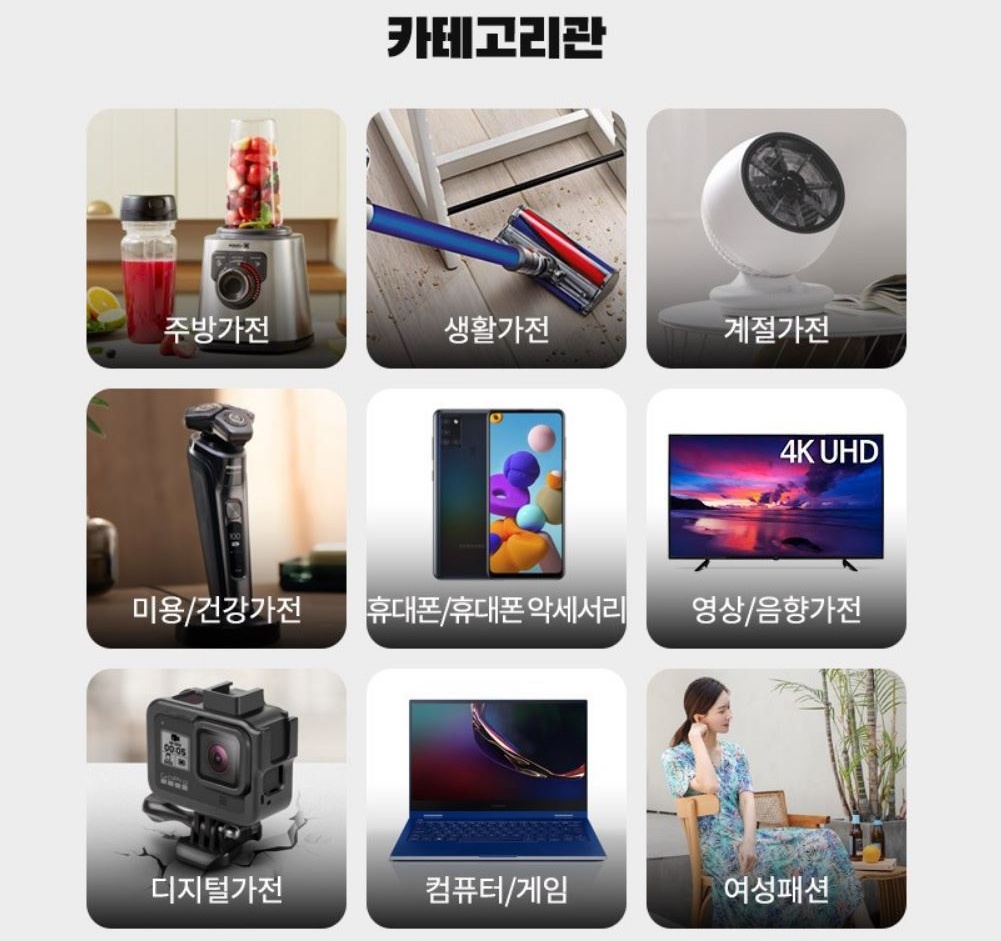Open 휴대폰/휴대폰 악세서리 category
This screenshot has height=941, width=1001.
[496, 518]
